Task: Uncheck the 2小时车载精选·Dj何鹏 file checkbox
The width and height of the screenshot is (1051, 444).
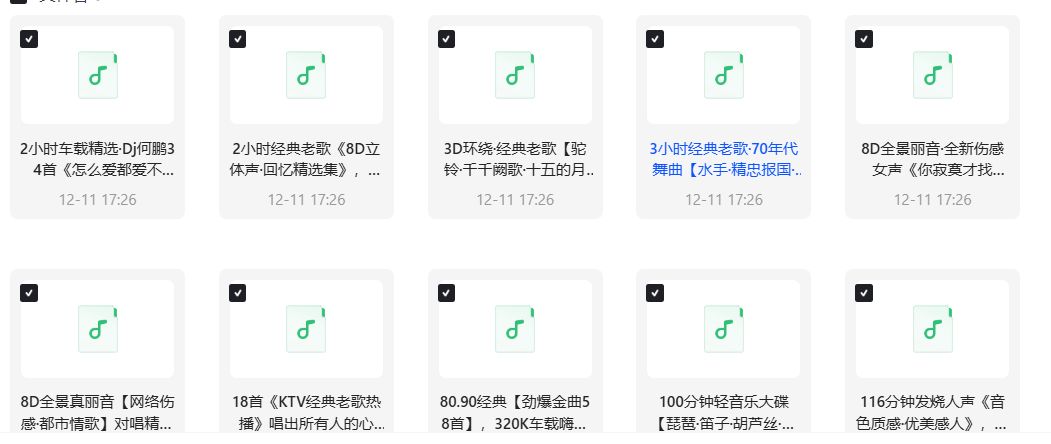Action: 29,39
